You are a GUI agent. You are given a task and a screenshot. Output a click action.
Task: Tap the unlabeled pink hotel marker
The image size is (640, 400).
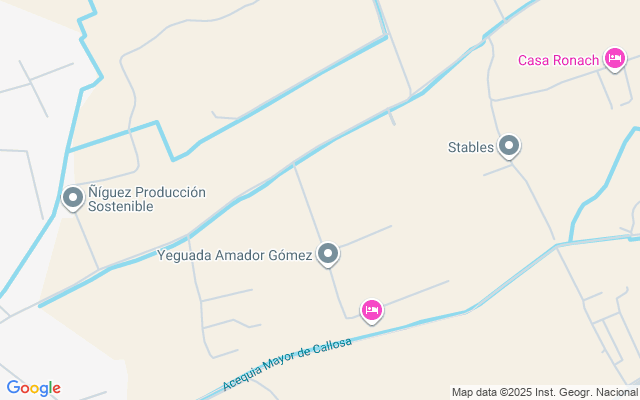(x=371, y=310)
